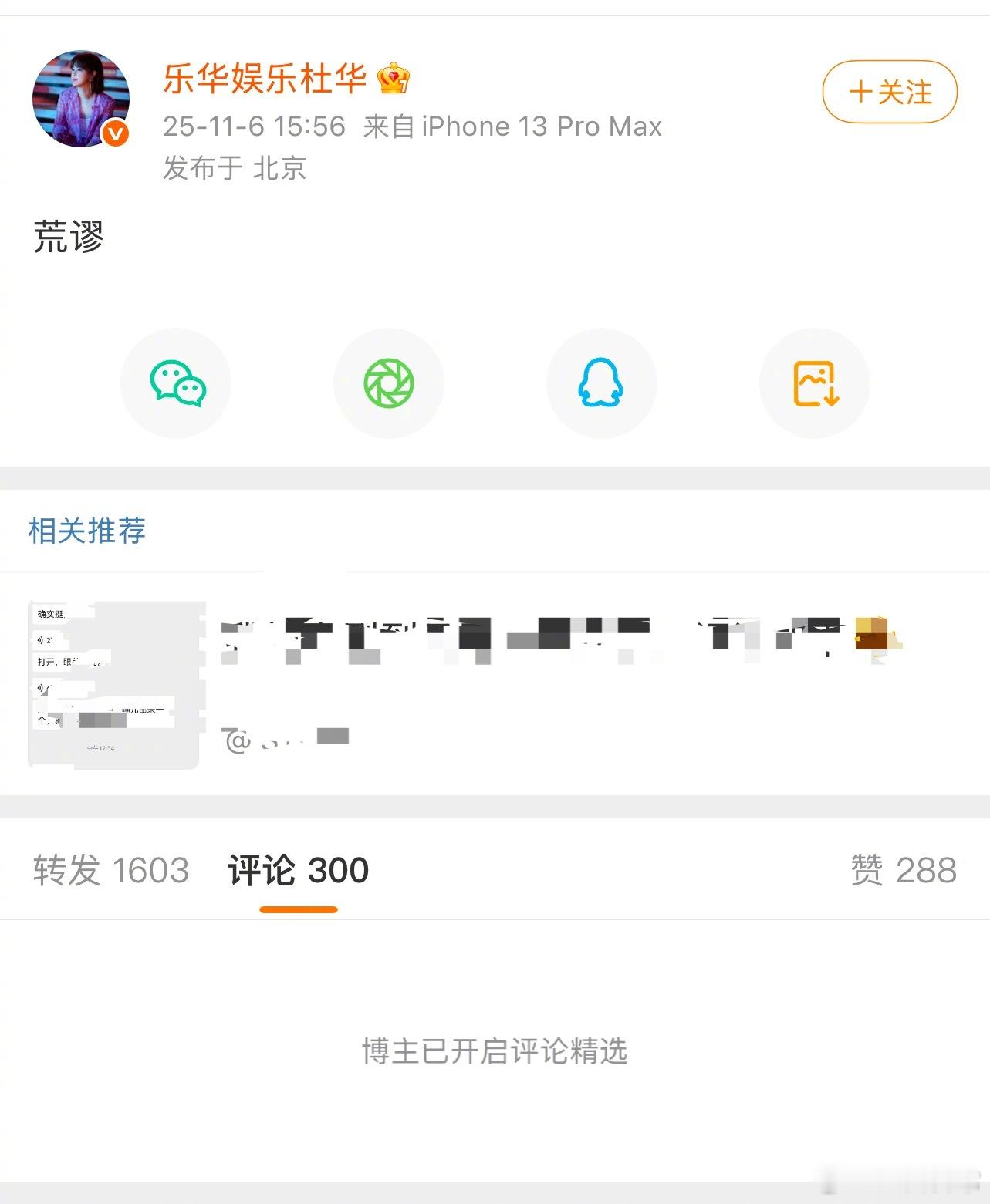
Task: Share to WeChat Moments with the green icon
Action: pyautogui.click(x=389, y=382)
